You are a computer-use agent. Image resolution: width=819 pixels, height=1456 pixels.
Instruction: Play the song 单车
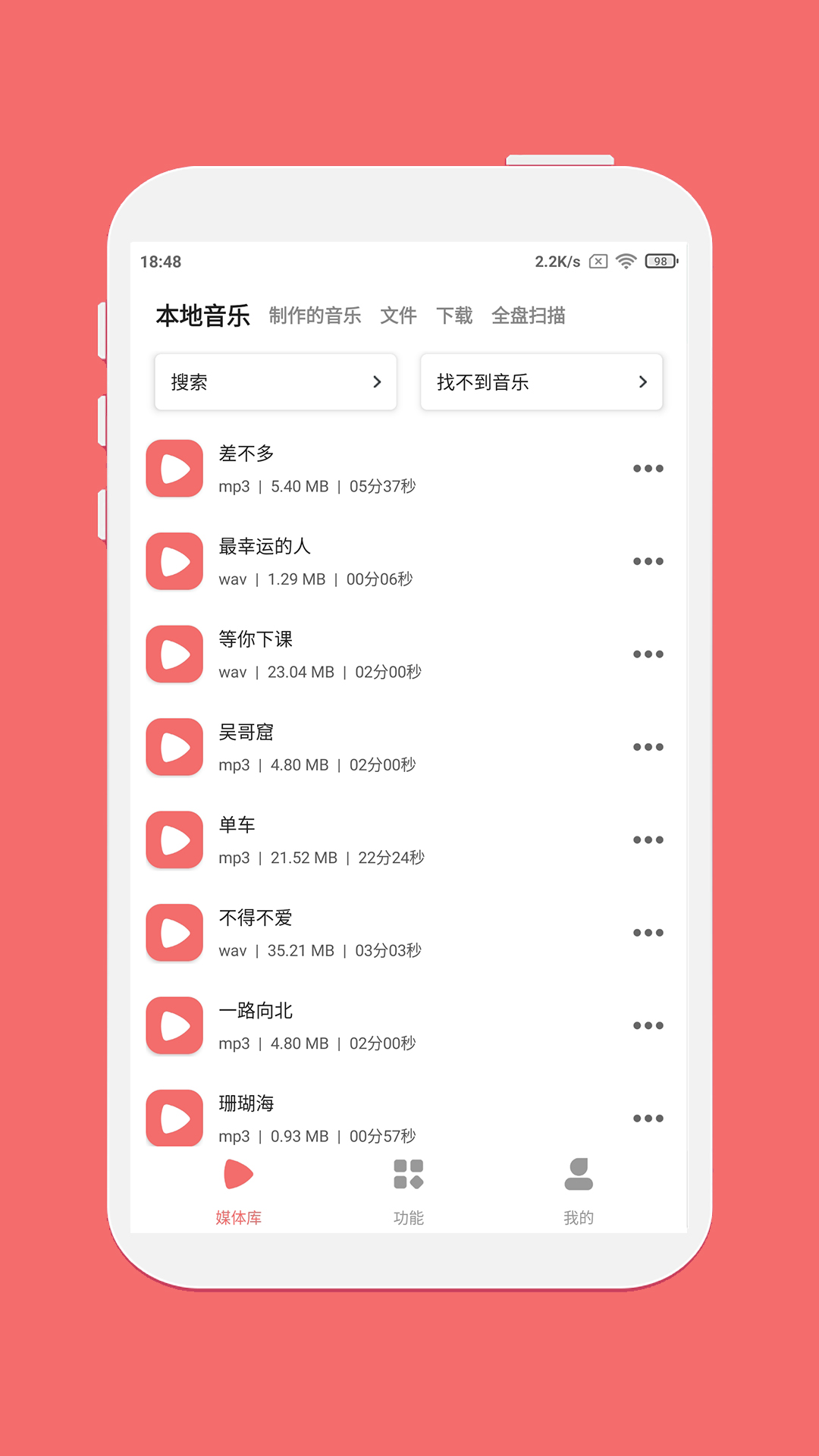tap(174, 840)
